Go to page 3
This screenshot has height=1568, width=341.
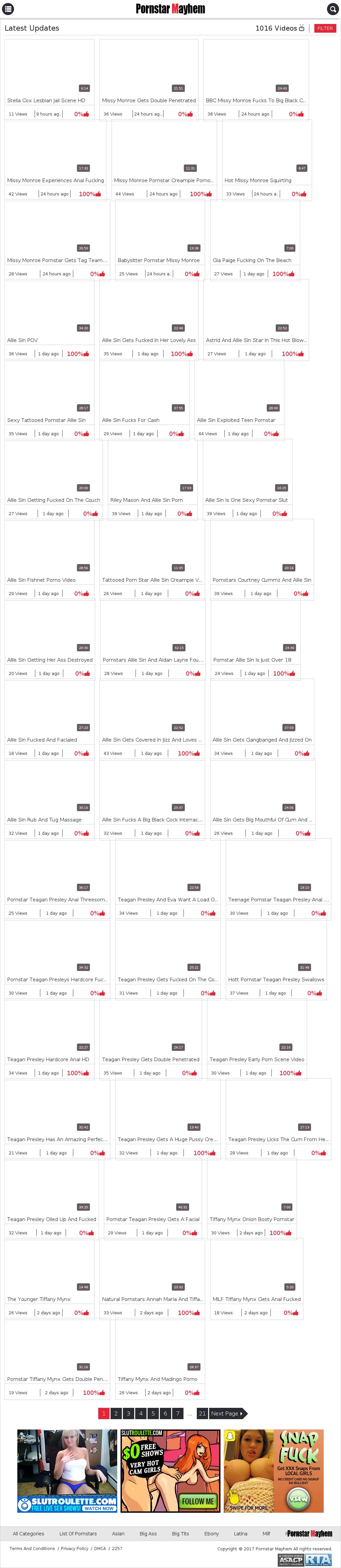click(x=129, y=1413)
